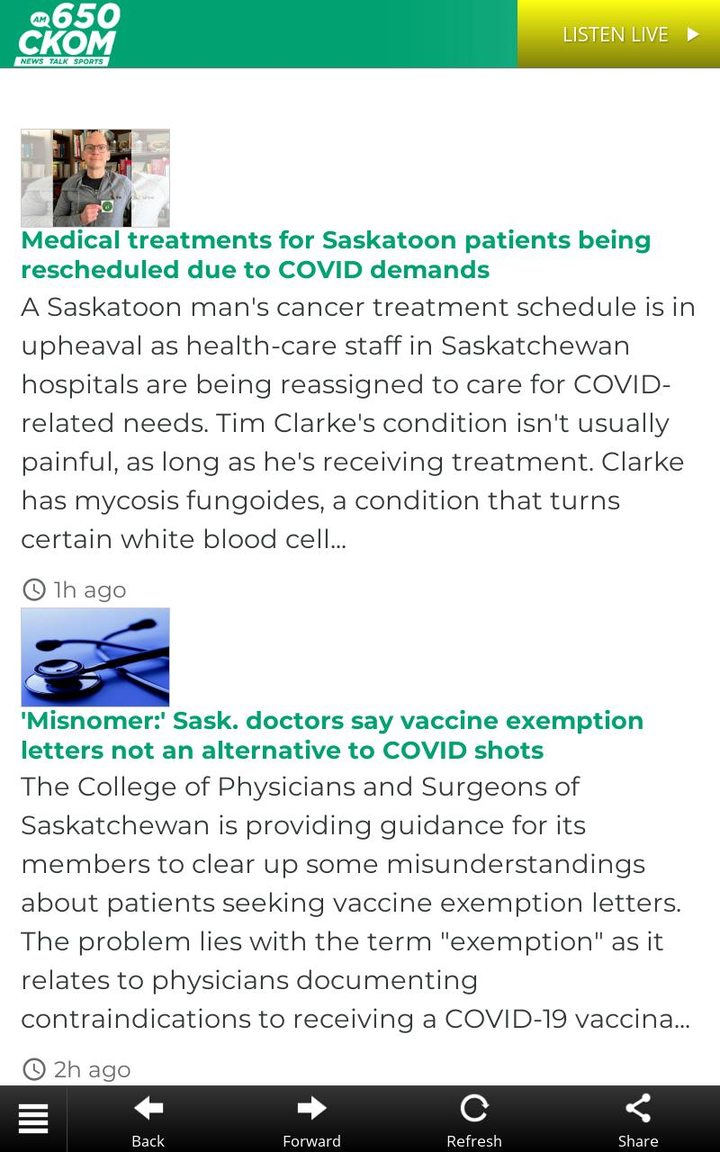Share the page via the Share icon
The height and width of the screenshot is (1152, 720).
click(638, 1106)
